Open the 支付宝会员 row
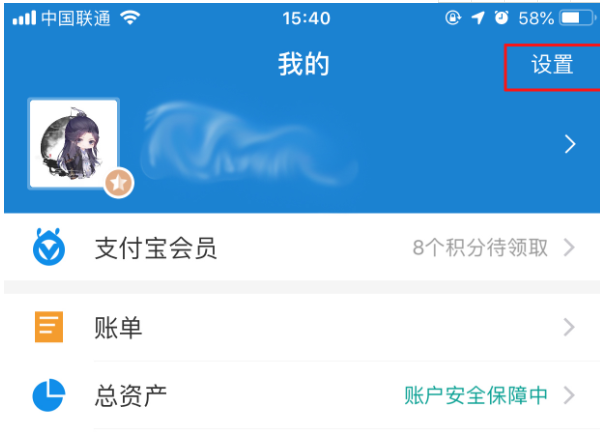The height and width of the screenshot is (434, 600). [300, 248]
